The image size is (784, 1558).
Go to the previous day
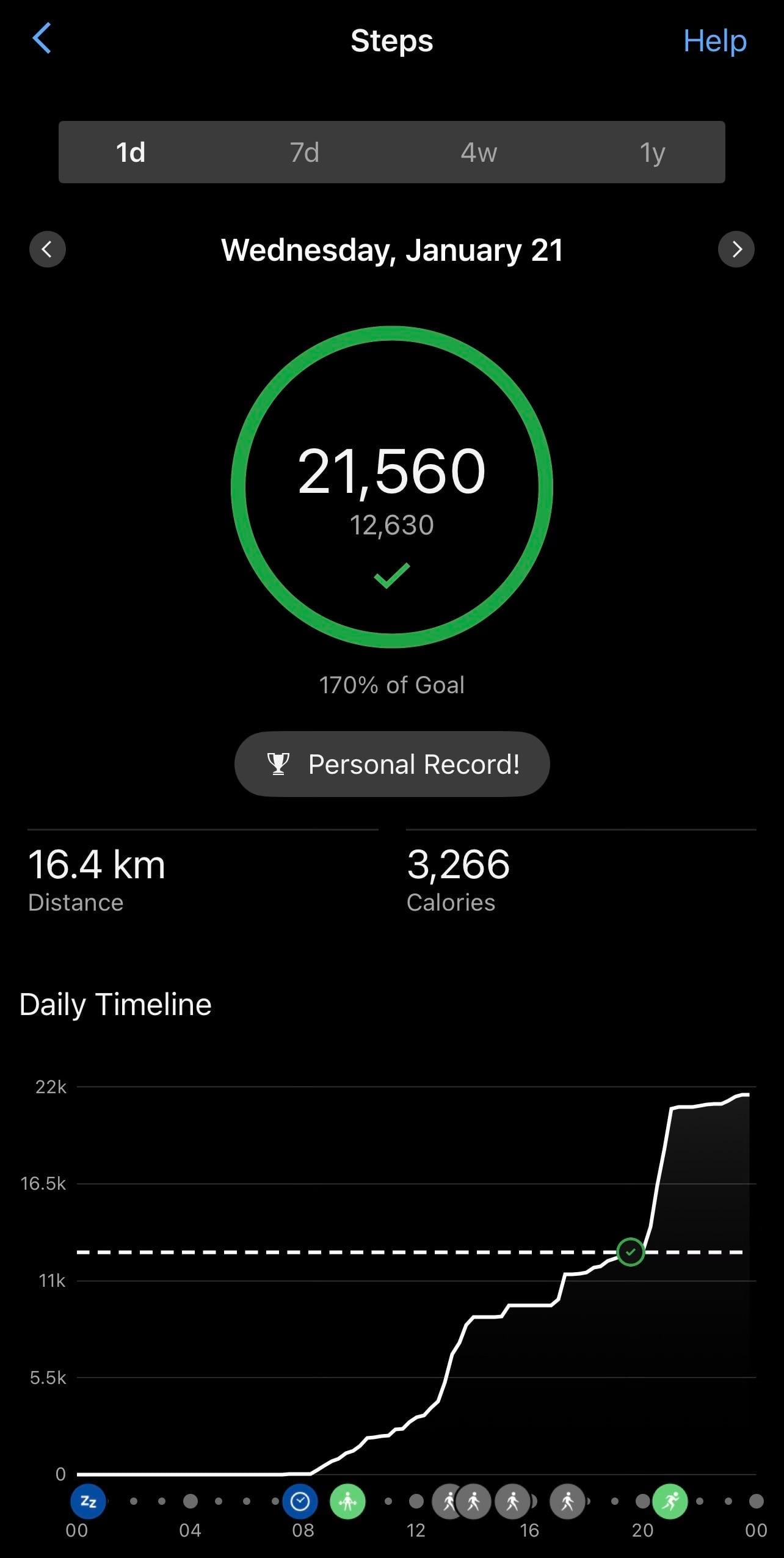(47, 249)
